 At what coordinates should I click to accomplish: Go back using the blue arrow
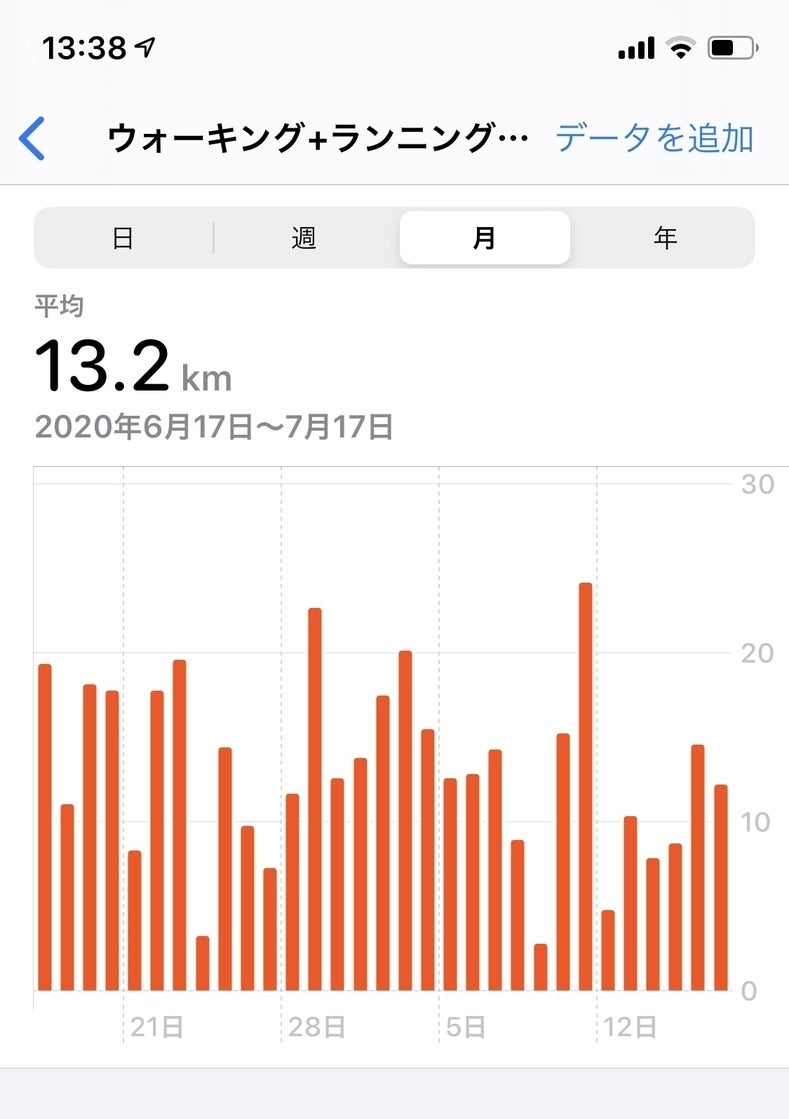coord(32,138)
